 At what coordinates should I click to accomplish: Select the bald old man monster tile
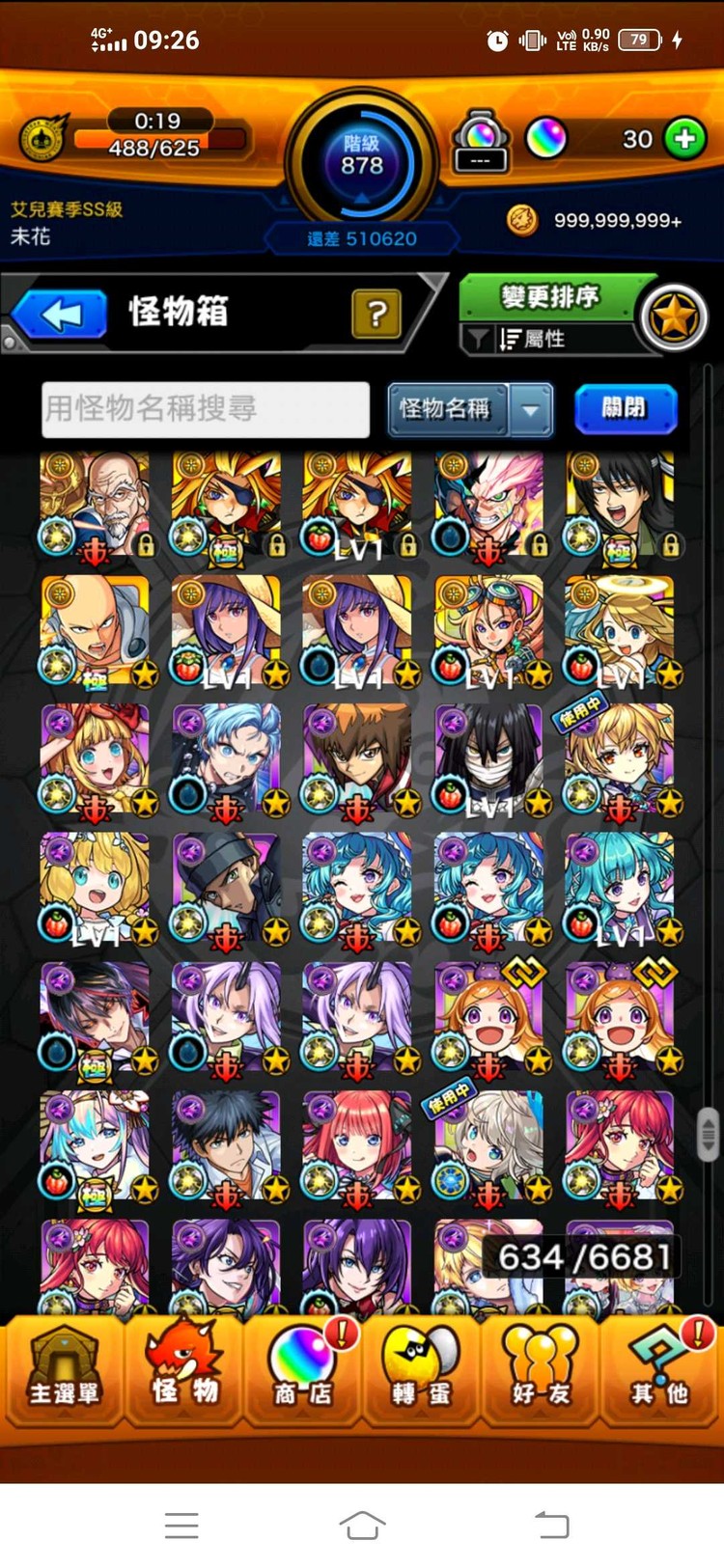coord(95,504)
